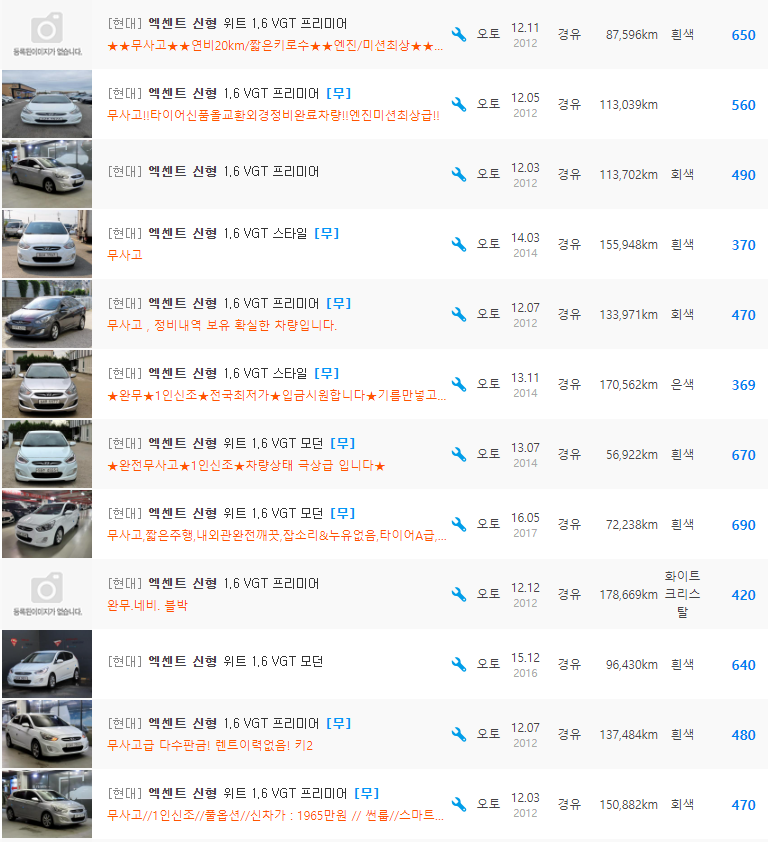Open repair record icon for the 155,948km 스타일 listing
768x842 pixels.
click(x=459, y=244)
